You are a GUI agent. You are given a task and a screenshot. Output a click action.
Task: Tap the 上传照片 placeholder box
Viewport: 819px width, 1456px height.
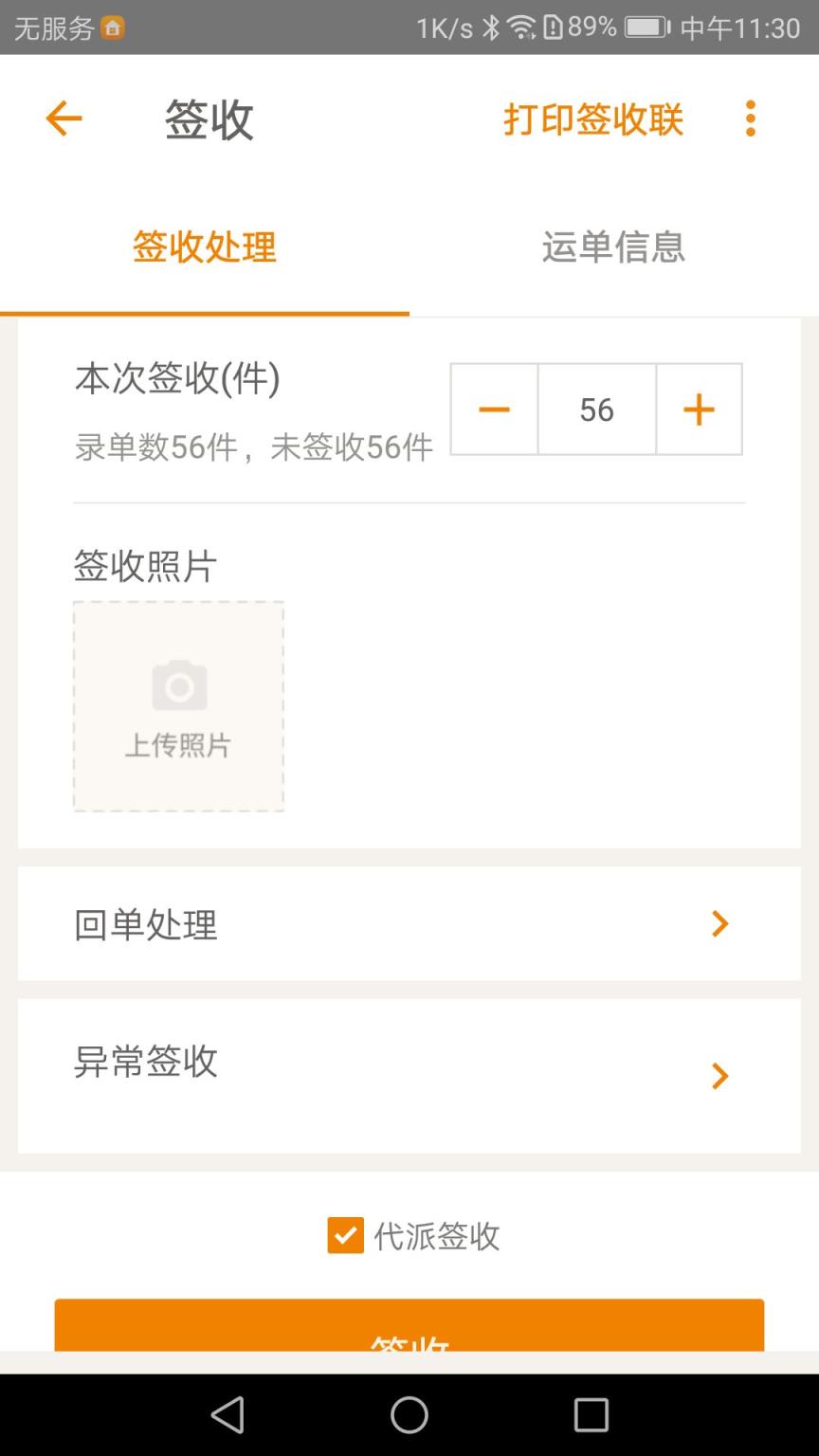178,705
